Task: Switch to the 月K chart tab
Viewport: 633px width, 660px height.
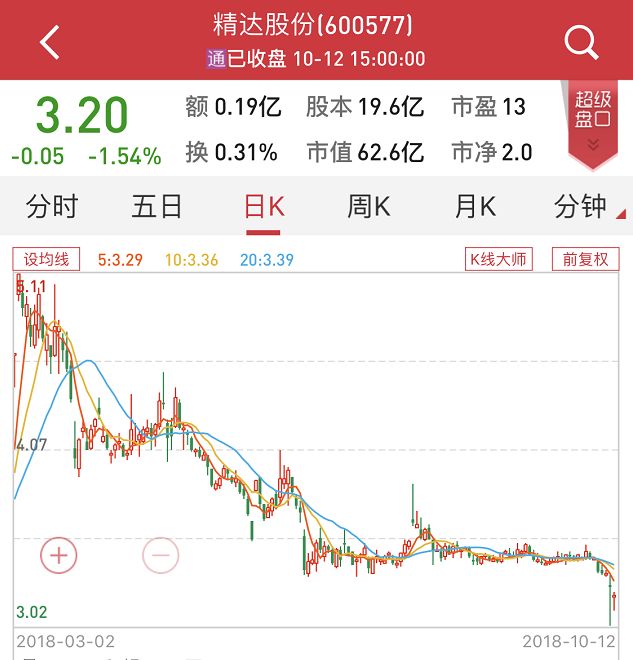Action: pos(475,207)
